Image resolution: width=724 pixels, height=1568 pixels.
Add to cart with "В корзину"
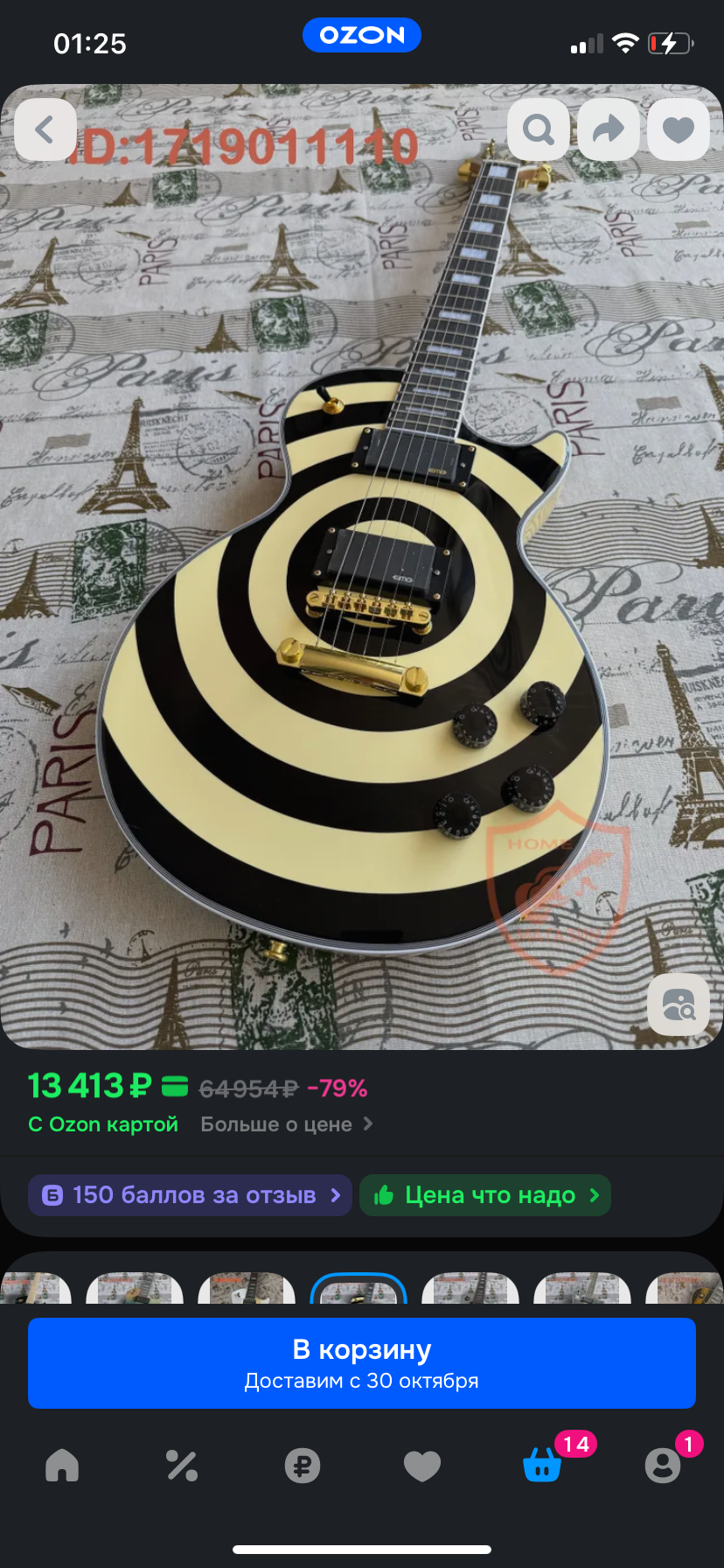click(362, 1362)
